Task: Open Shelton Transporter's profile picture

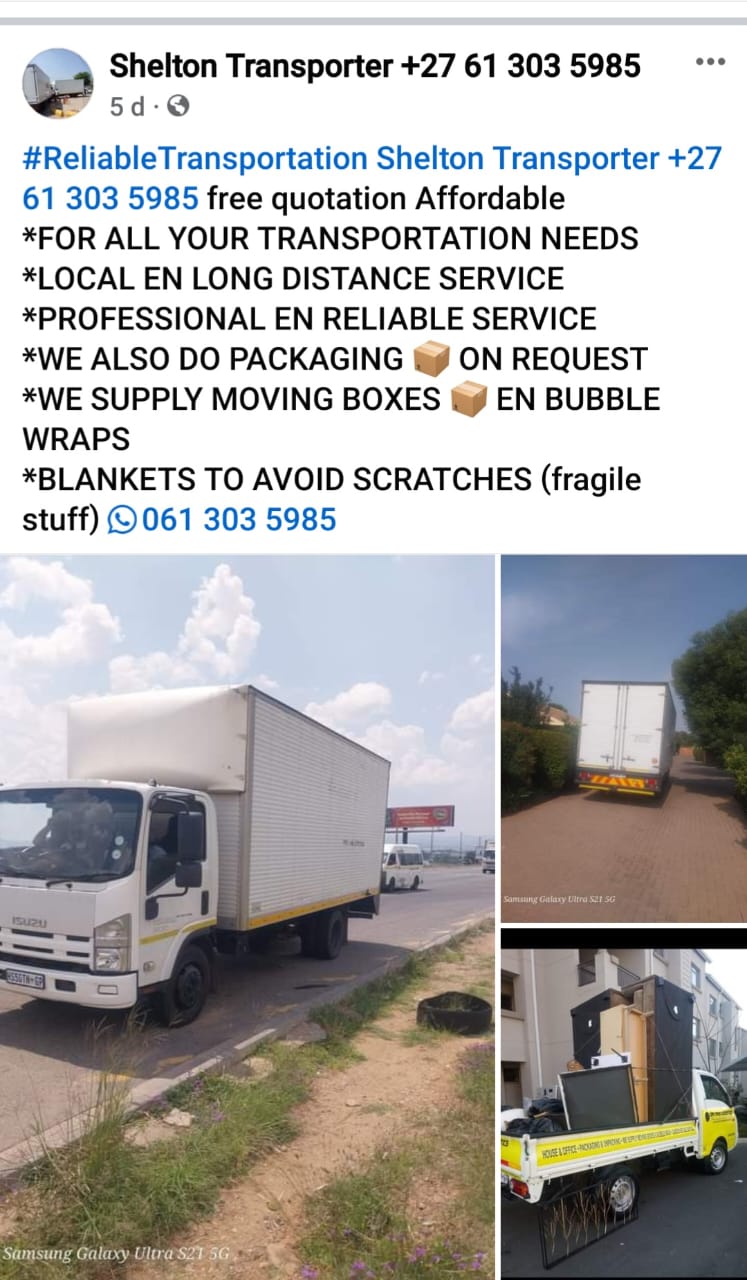Action: click(x=57, y=83)
